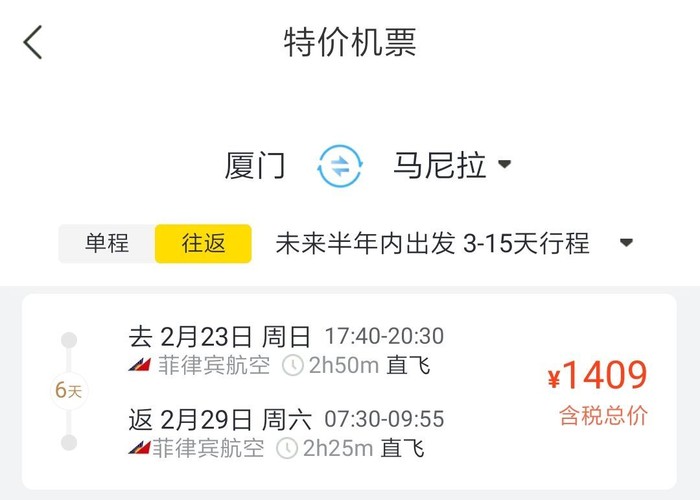Change departure city 厦门

pos(255,166)
